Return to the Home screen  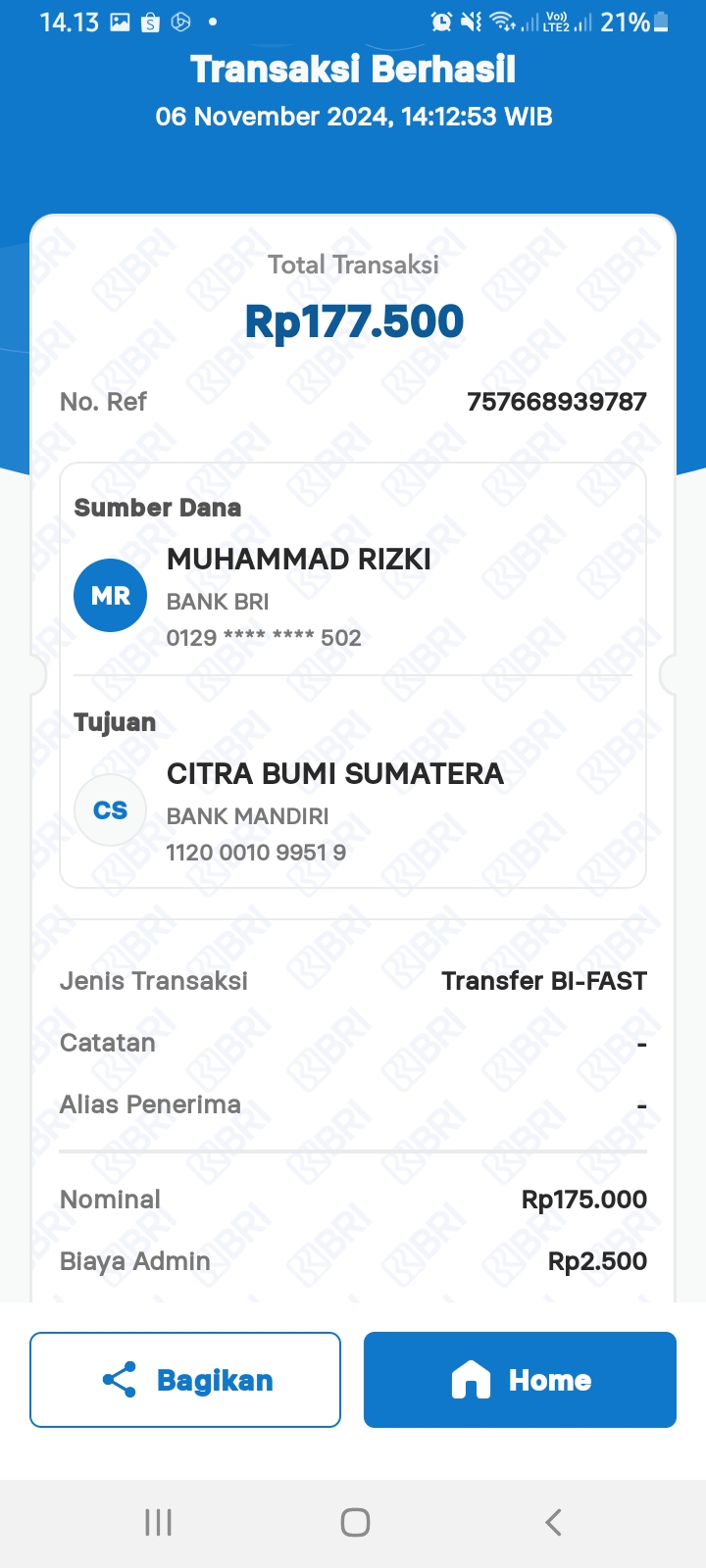pos(520,1380)
